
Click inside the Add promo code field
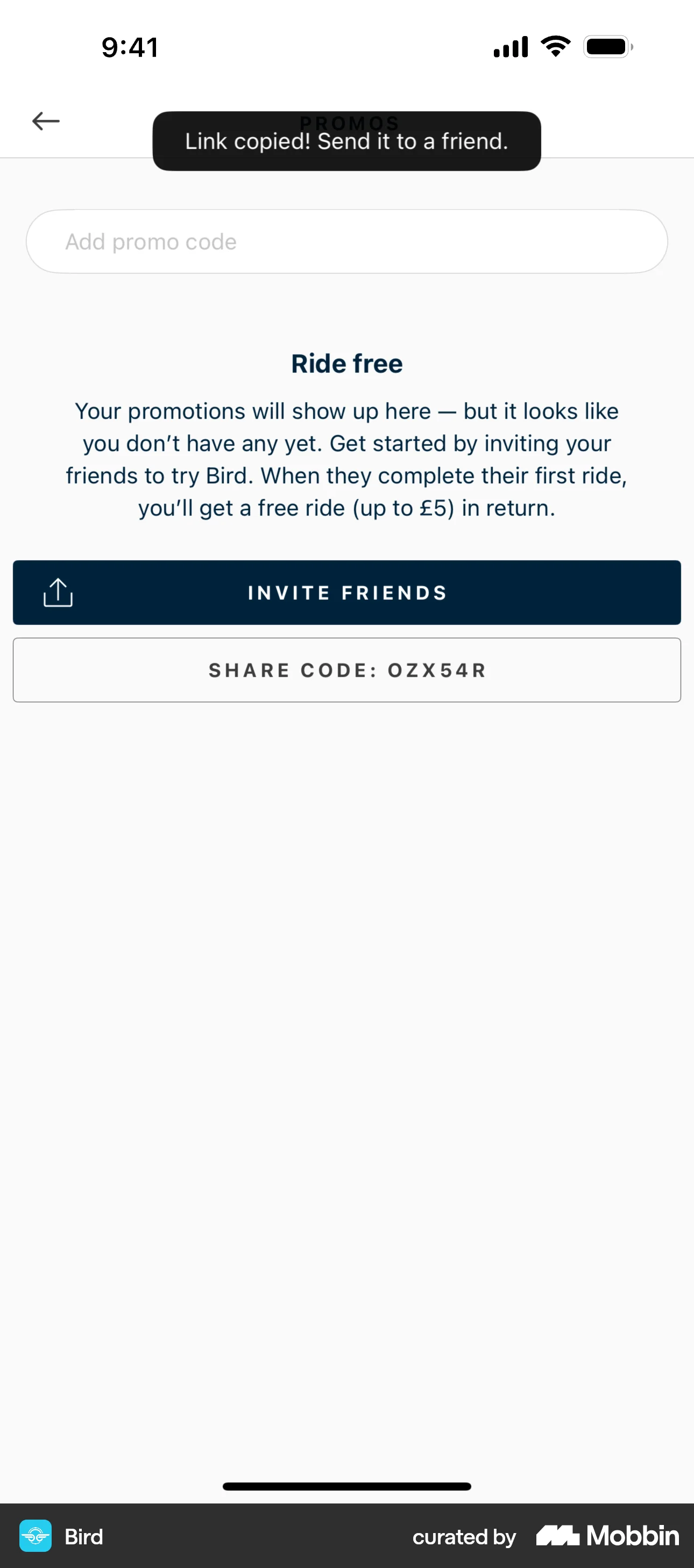(x=347, y=241)
